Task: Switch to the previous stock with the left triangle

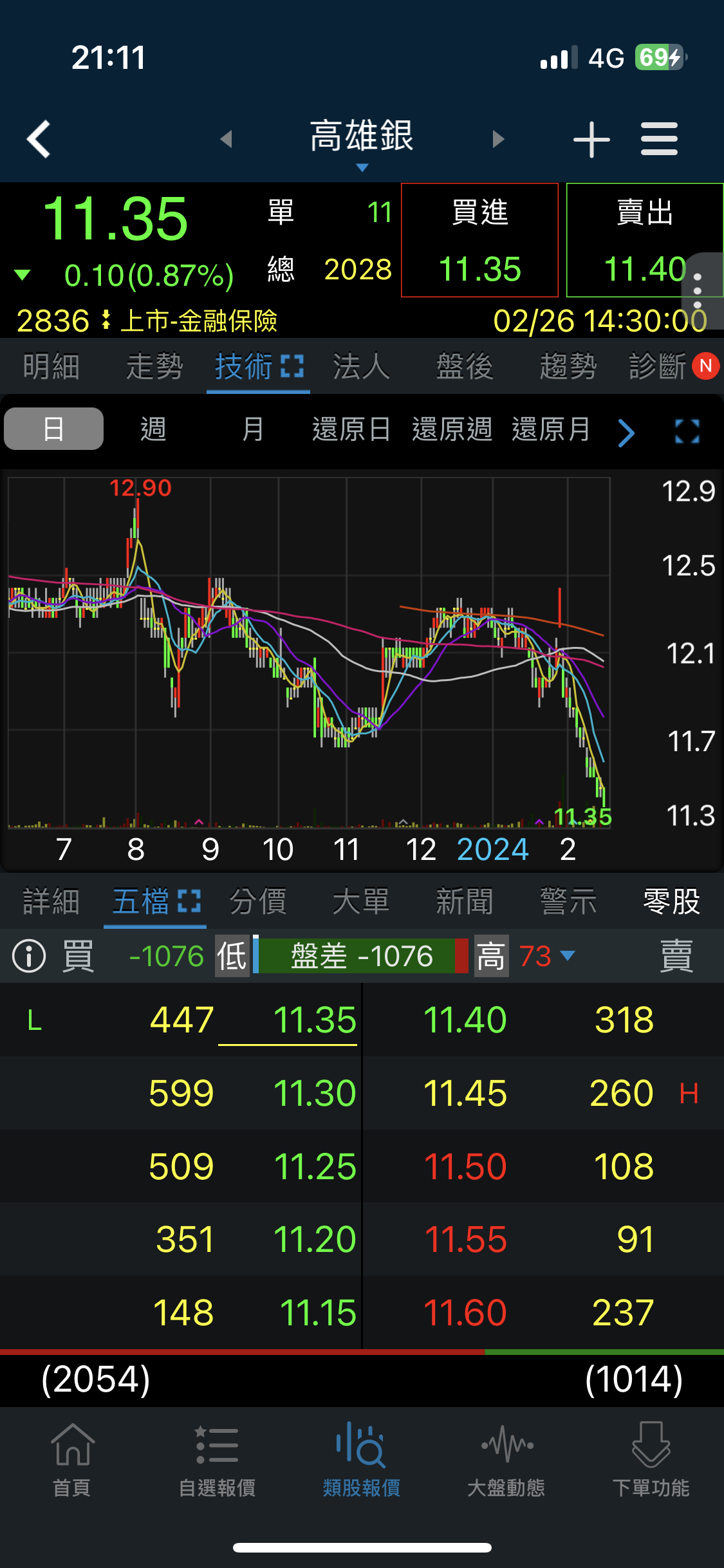Action: [226, 138]
